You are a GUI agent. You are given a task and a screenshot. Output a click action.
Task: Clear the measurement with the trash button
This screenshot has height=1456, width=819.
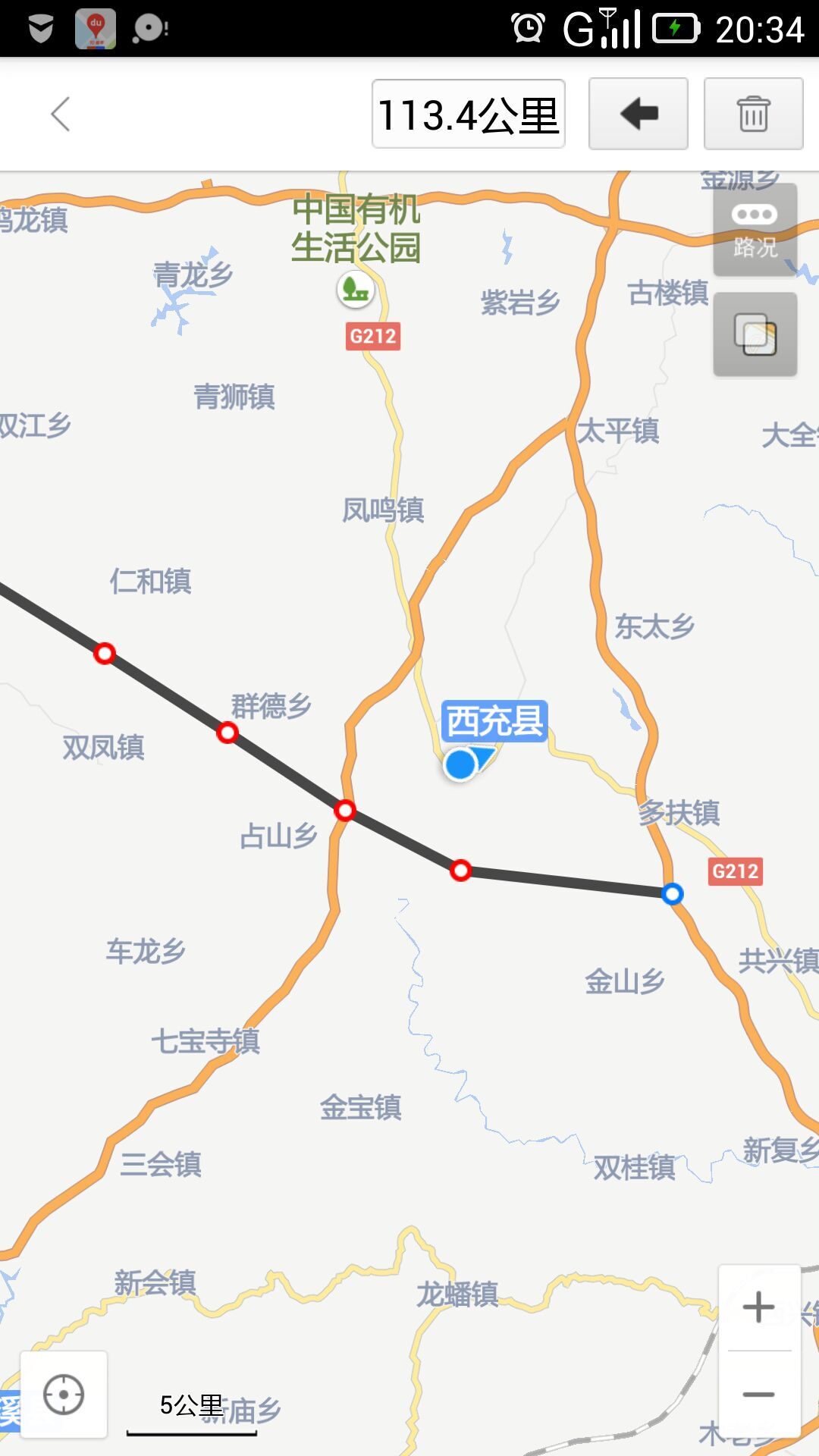[753, 115]
